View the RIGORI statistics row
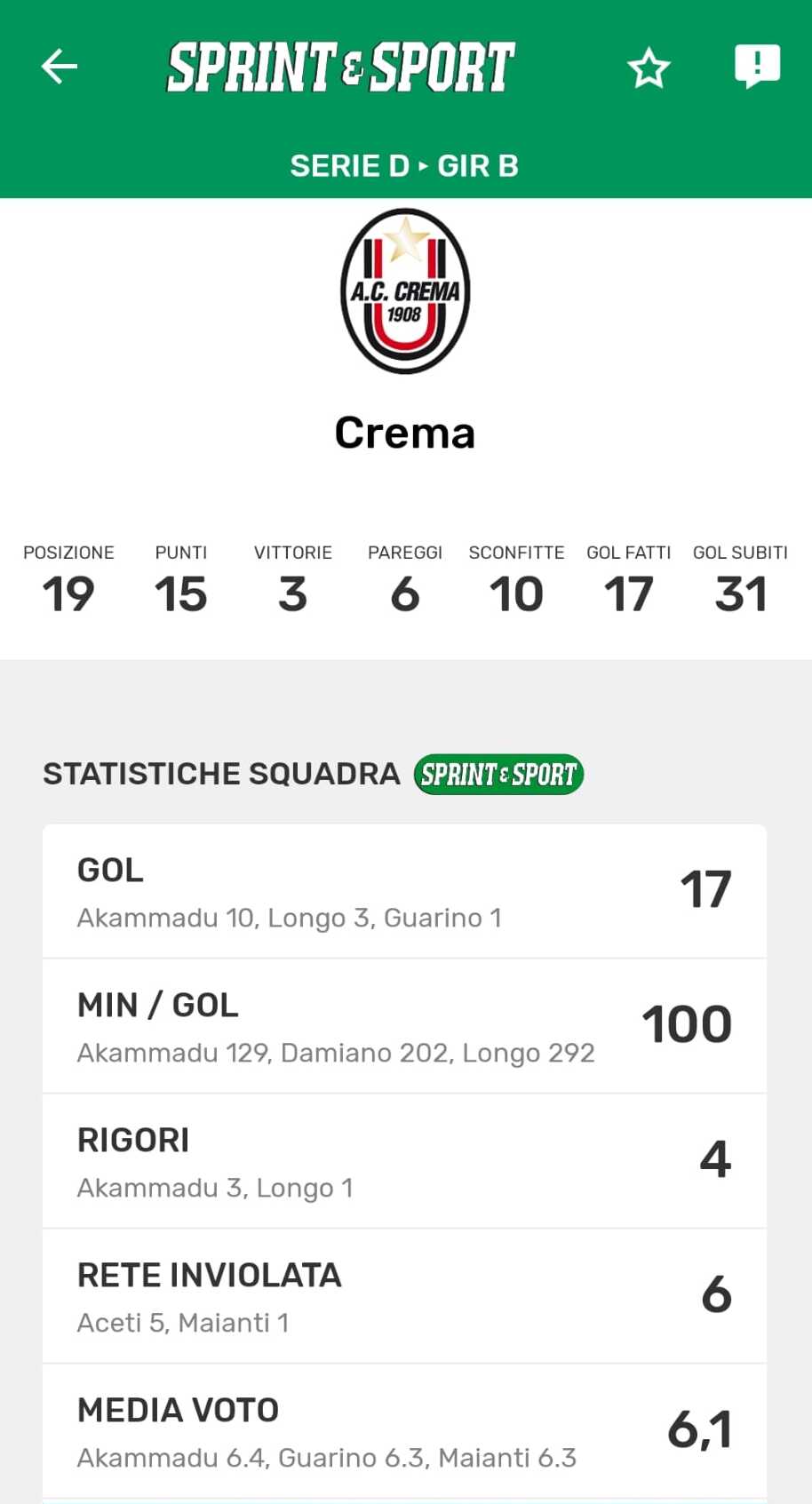 click(405, 1161)
